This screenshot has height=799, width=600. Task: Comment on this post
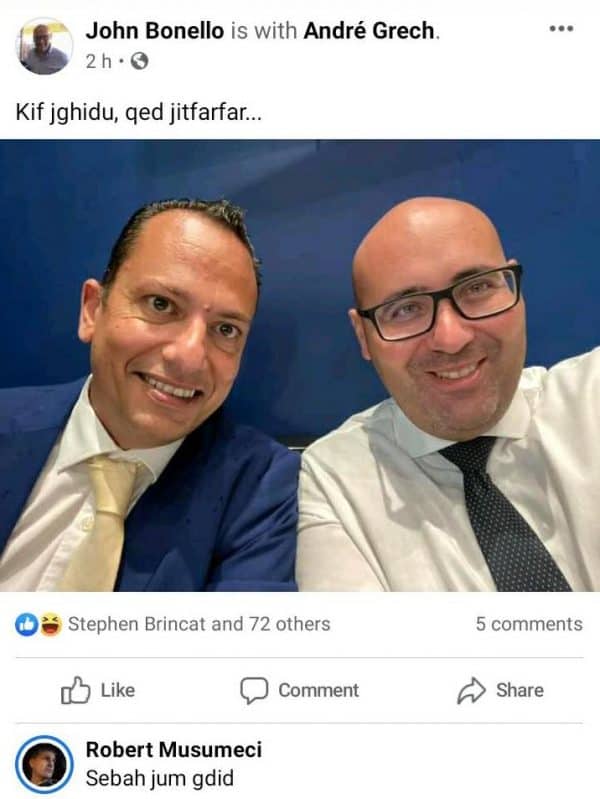pyautogui.click(x=299, y=690)
